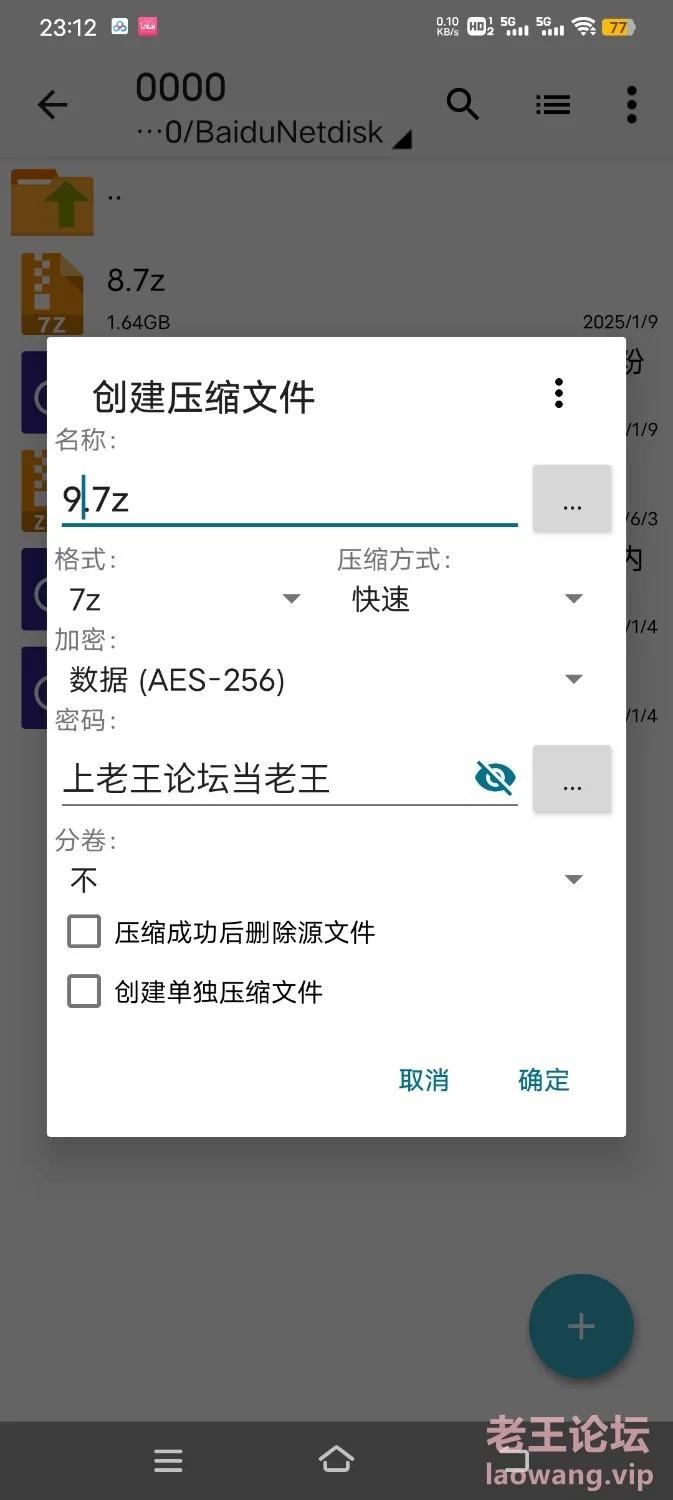The image size is (673, 1500).
Task: Tap the ellipsis button beside the password field
Action: (572, 778)
